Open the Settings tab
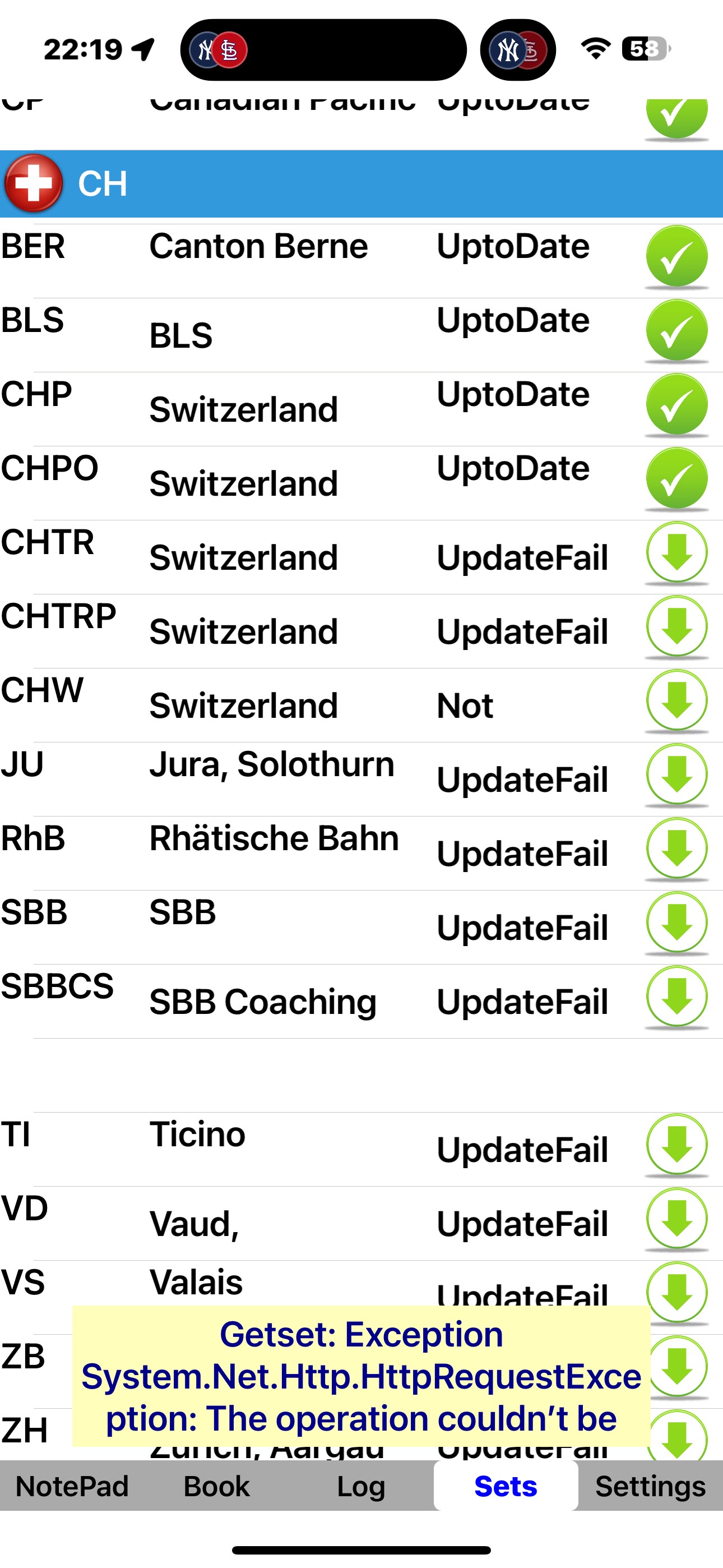Viewport: 723px width, 1568px height. (650, 1486)
